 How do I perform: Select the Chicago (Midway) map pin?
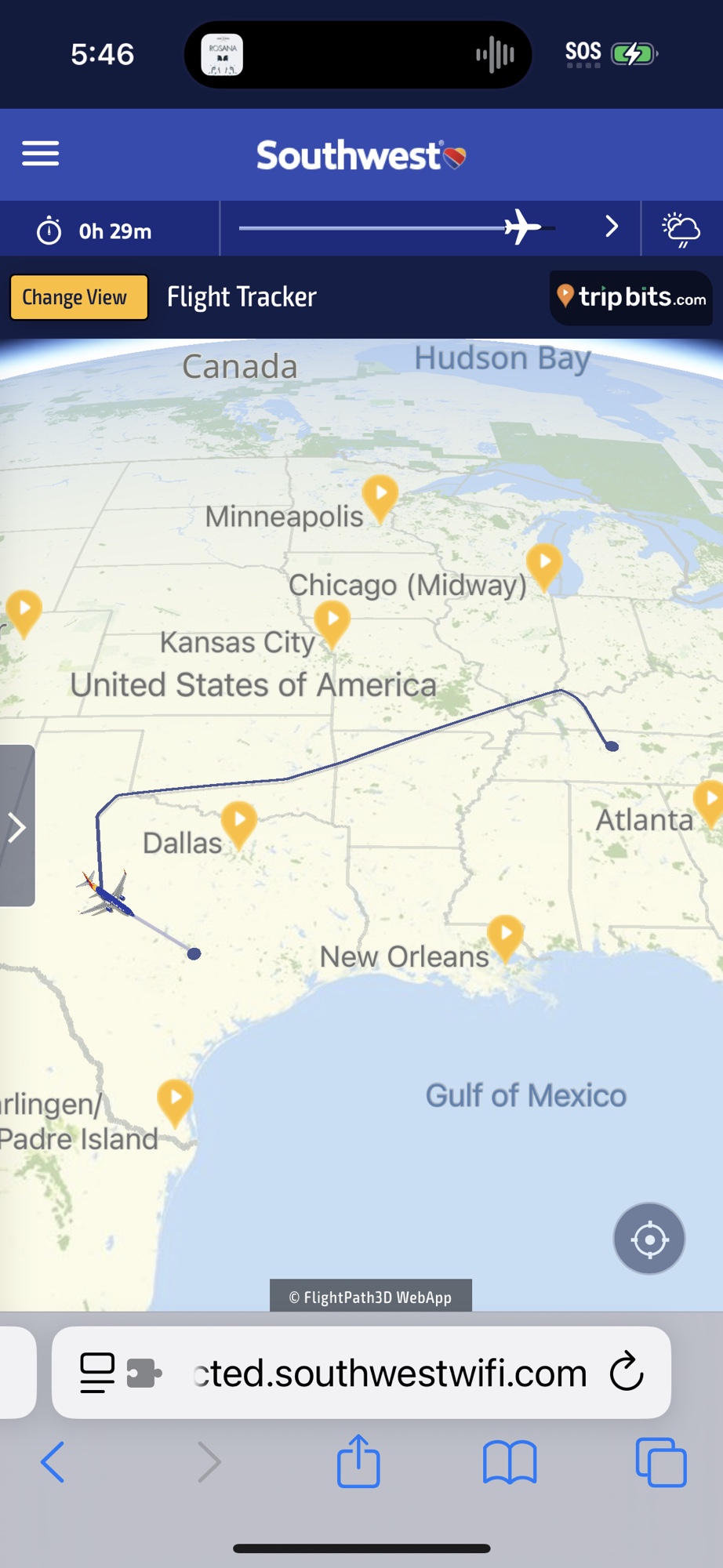(x=544, y=564)
